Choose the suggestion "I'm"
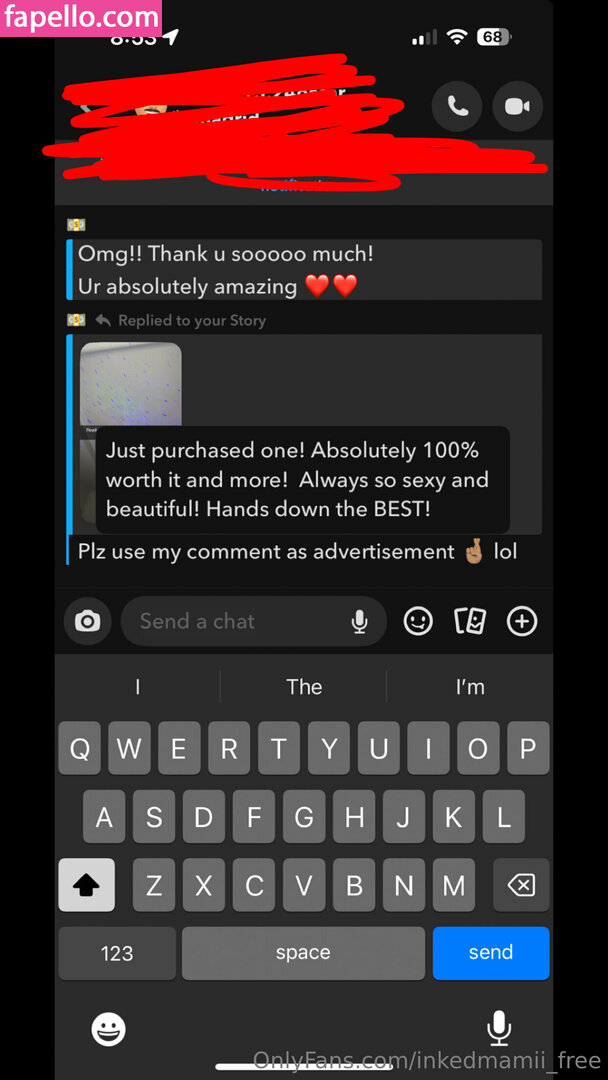The width and height of the screenshot is (608, 1080). pyautogui.click(x=470, y=687)
